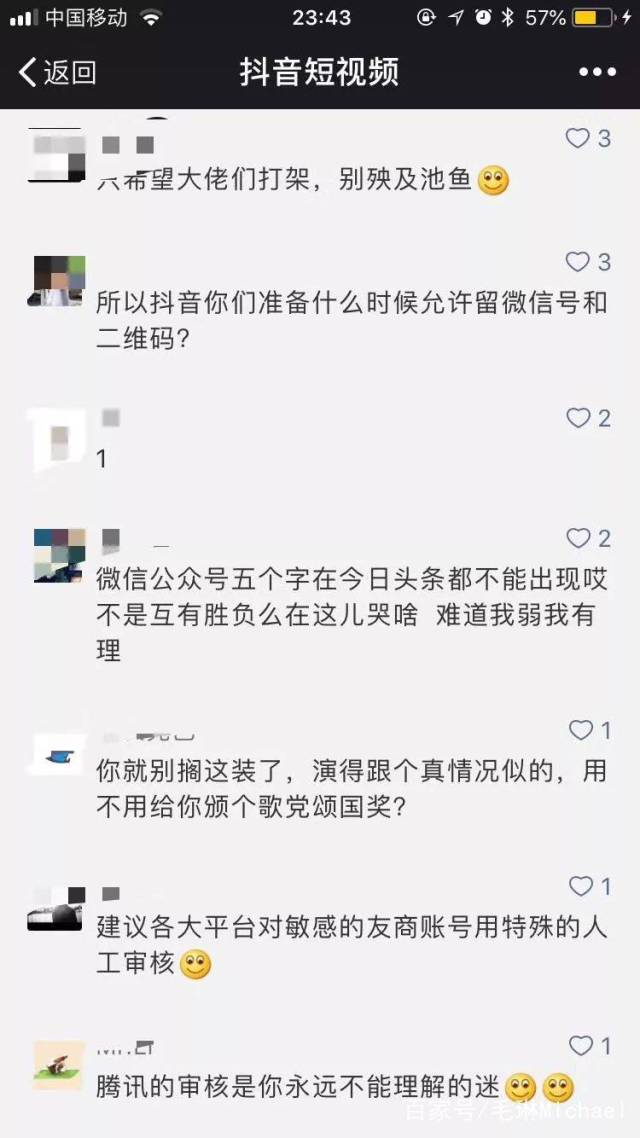This screenshot has width=640, height=1138.
Task: Like the comment about 别殃及池鱼
Action: (578, 139)
